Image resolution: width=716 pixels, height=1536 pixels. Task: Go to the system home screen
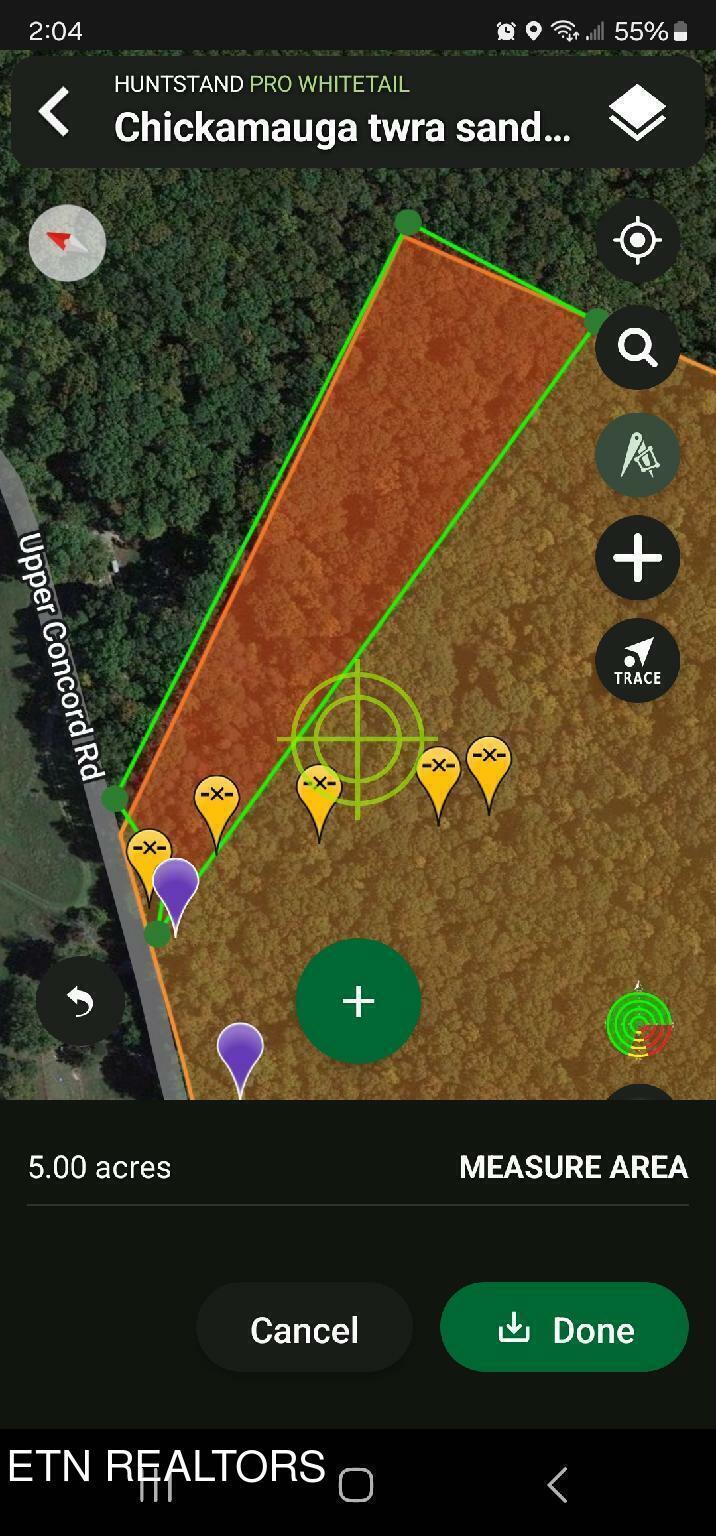pyautogui.click(x=356, y=1485)
